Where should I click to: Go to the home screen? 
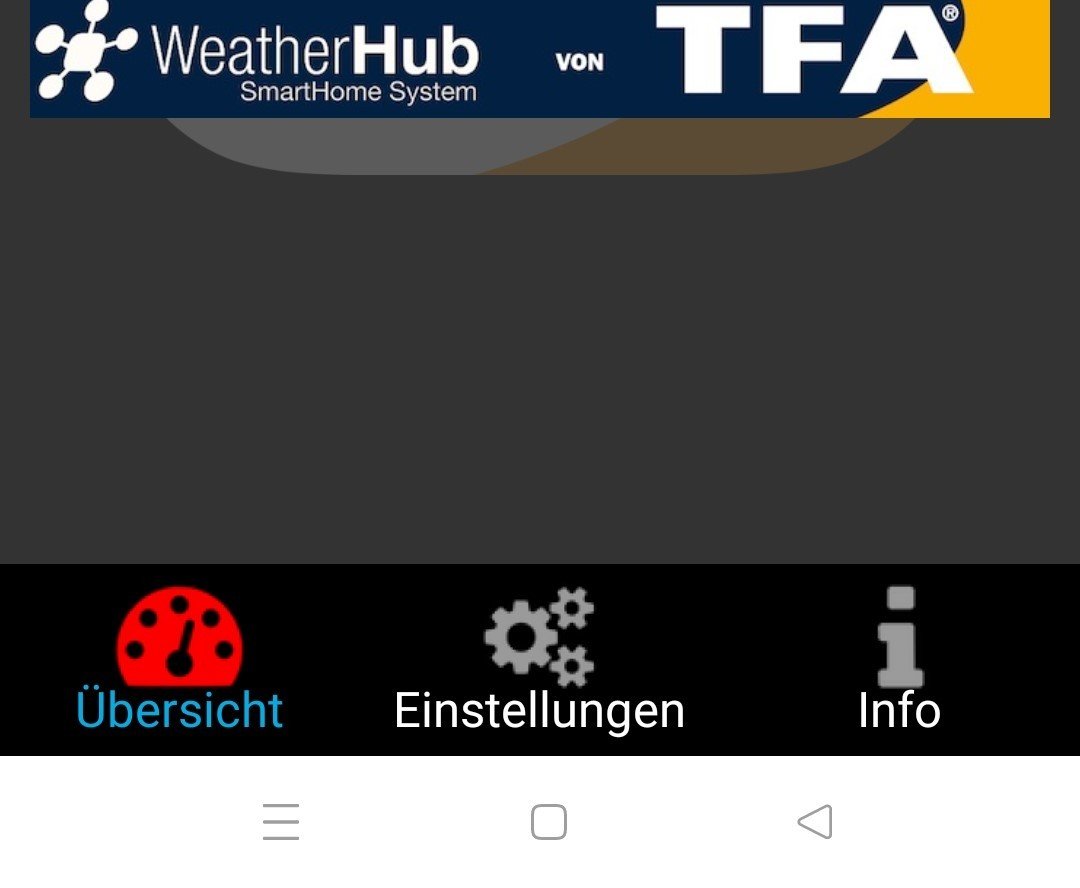[548, 822]
